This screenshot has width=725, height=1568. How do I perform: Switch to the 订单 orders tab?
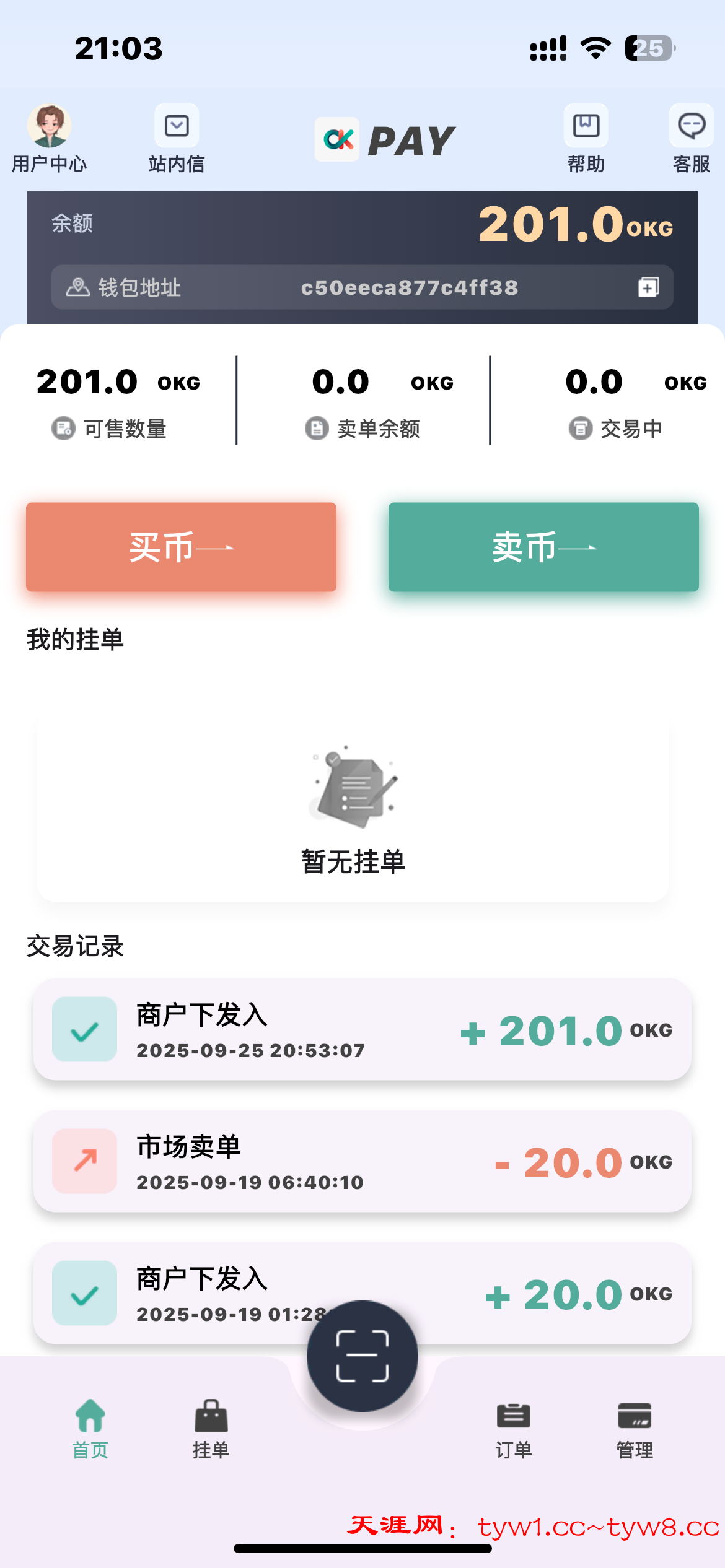(x=514, y=1429)
